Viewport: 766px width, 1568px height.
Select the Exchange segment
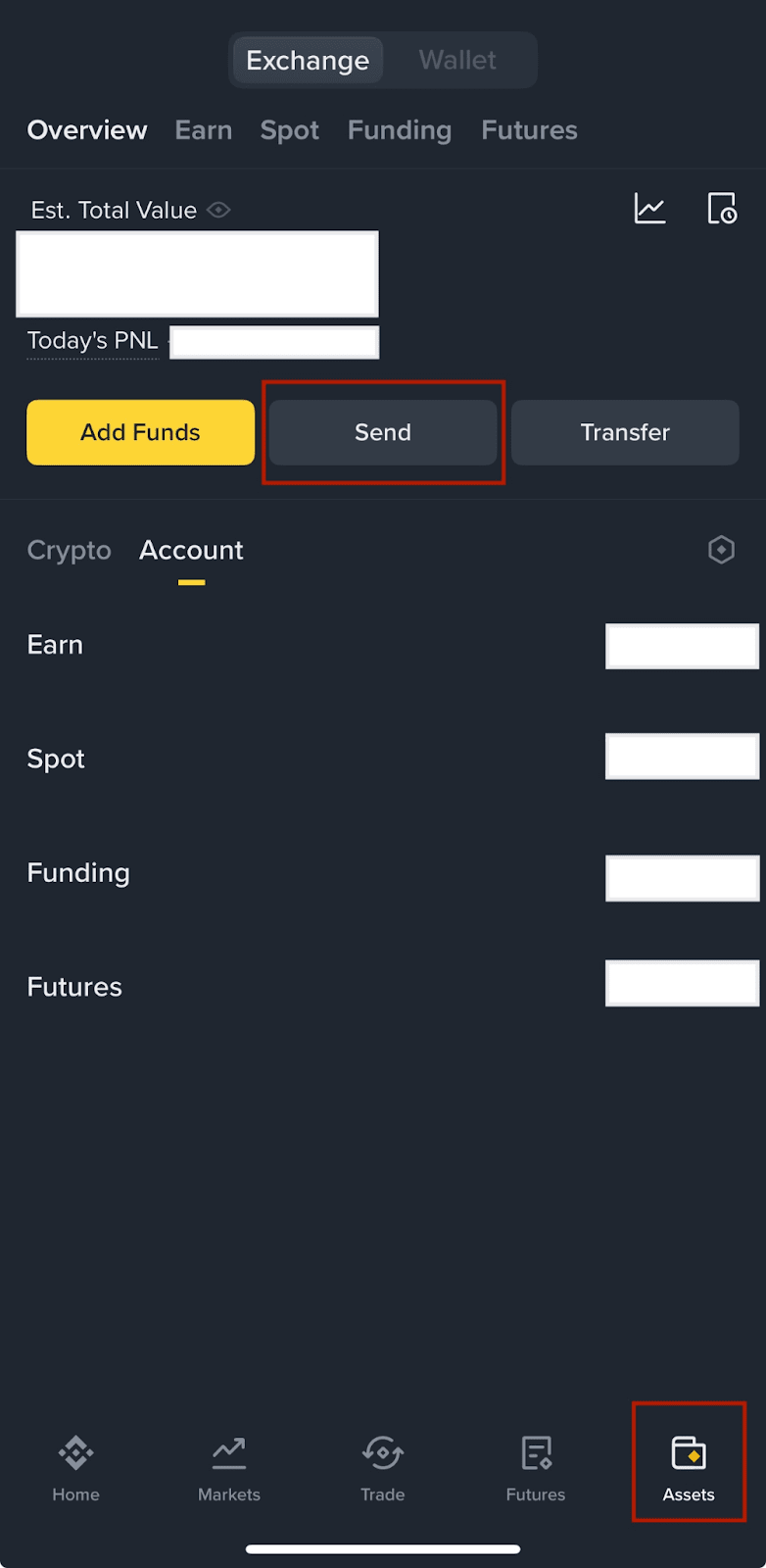tap(308, 61)
